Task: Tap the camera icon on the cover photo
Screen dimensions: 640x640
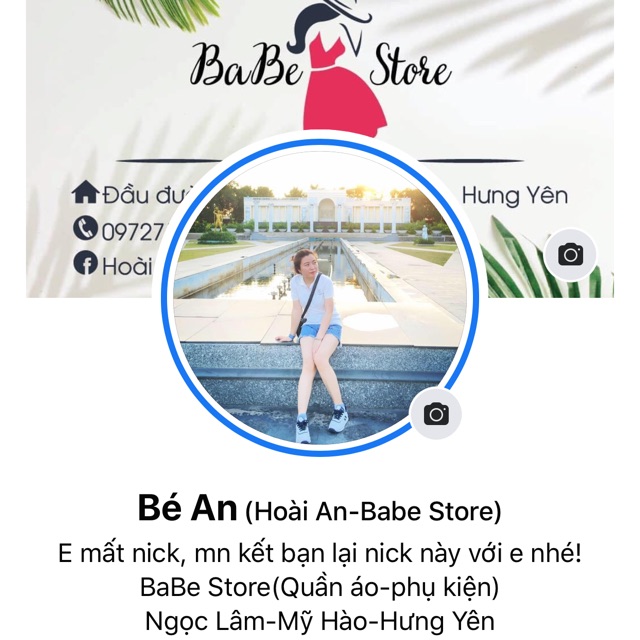Action: 571,255
